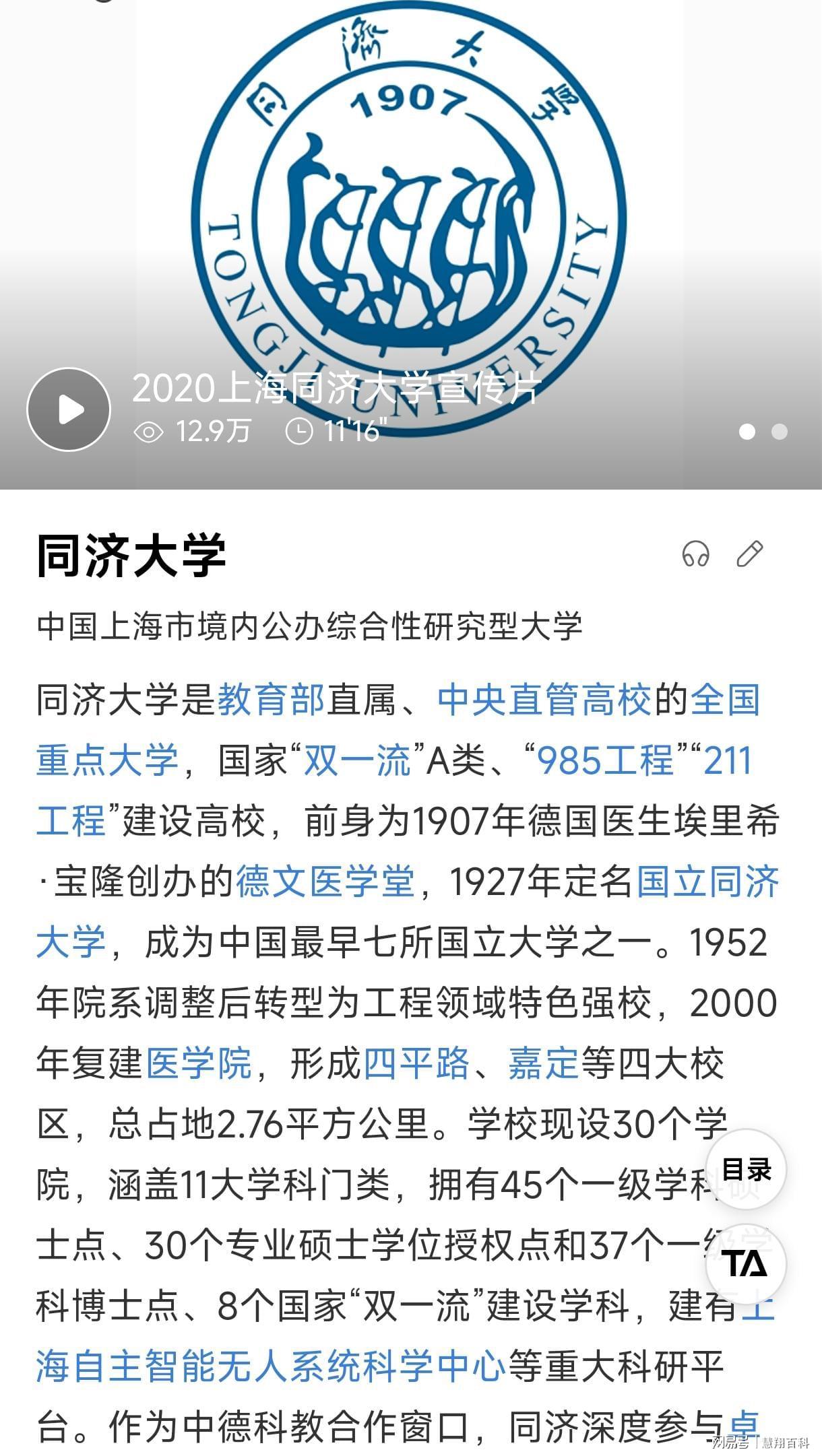Switch to the second banner page dot
Image resolution: width=822 pixels, height=1456 pixels.
coord(779,432)
